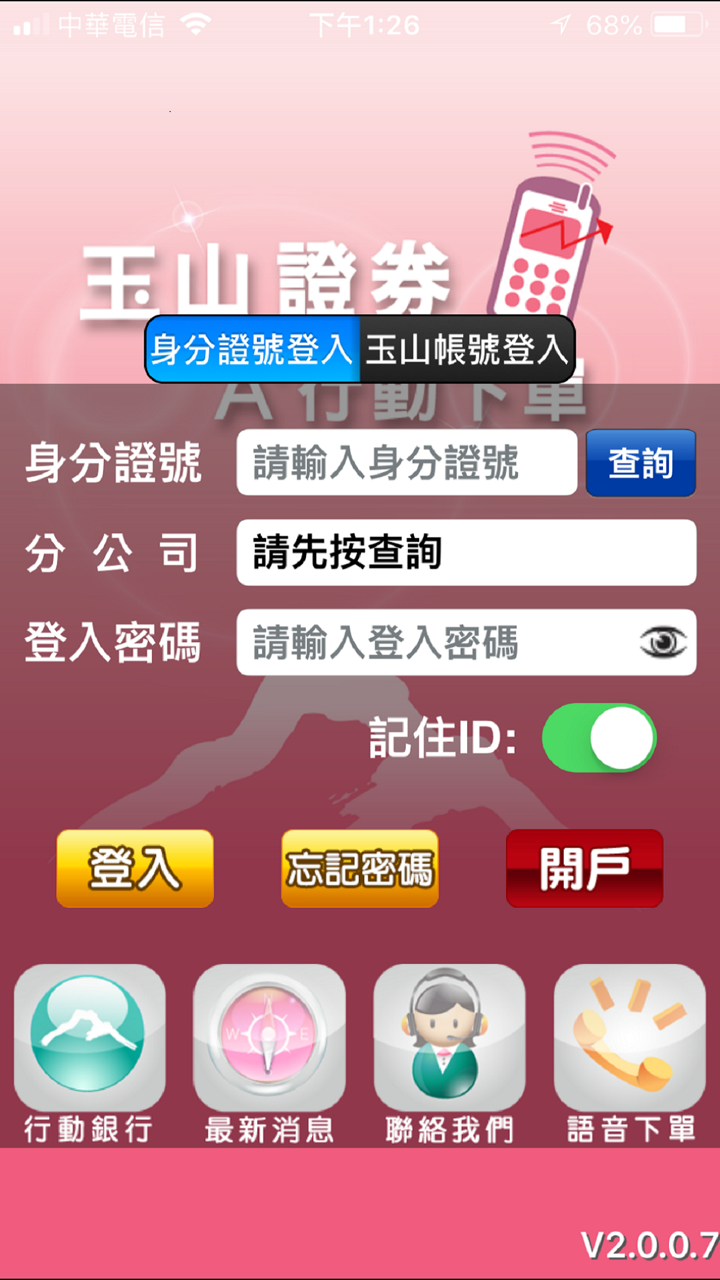Tap the 登入 button
This screenshot has height=1280, width=720.
click(x=135, y=868)
